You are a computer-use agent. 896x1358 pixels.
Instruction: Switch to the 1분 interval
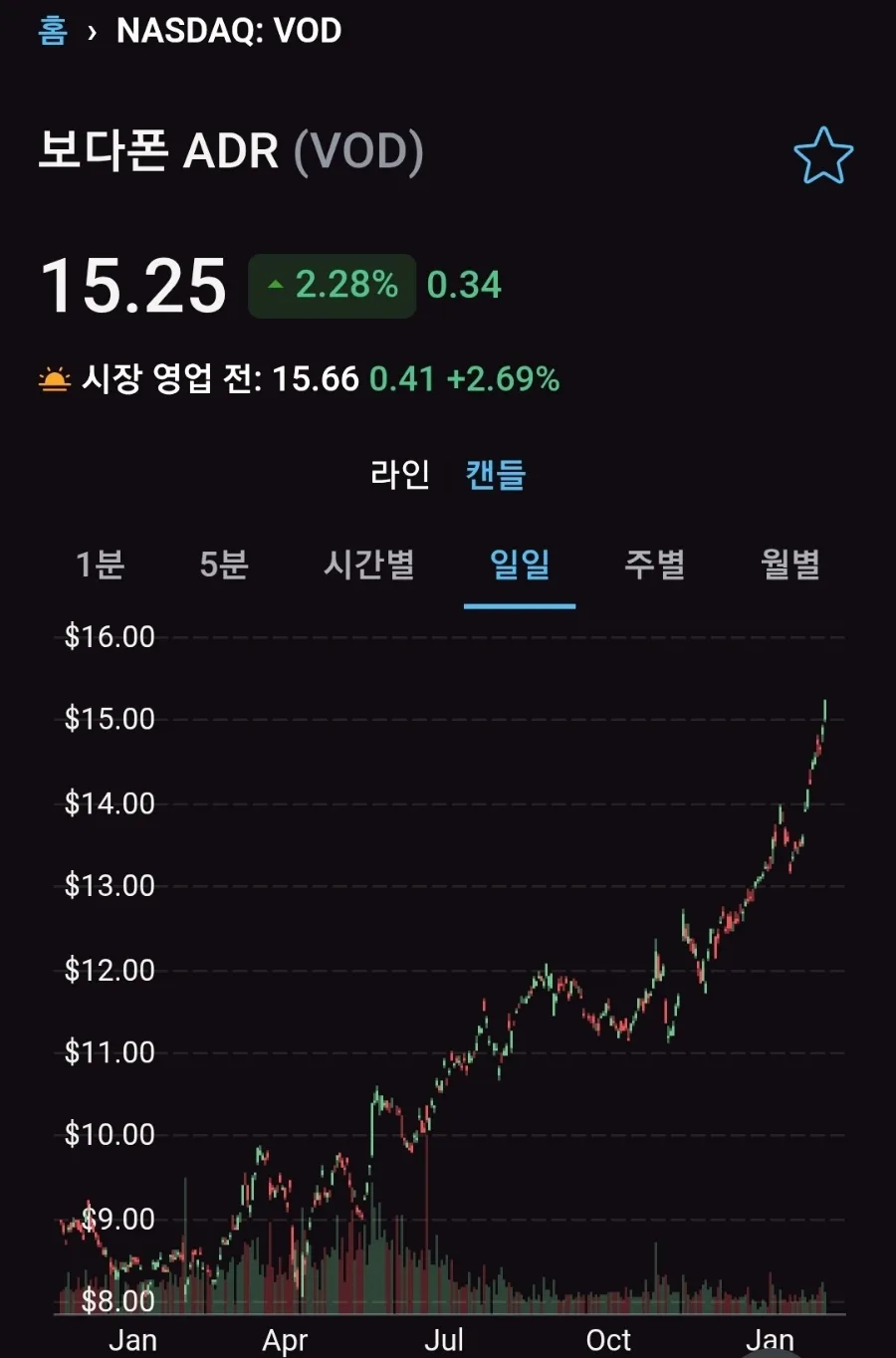101,565
